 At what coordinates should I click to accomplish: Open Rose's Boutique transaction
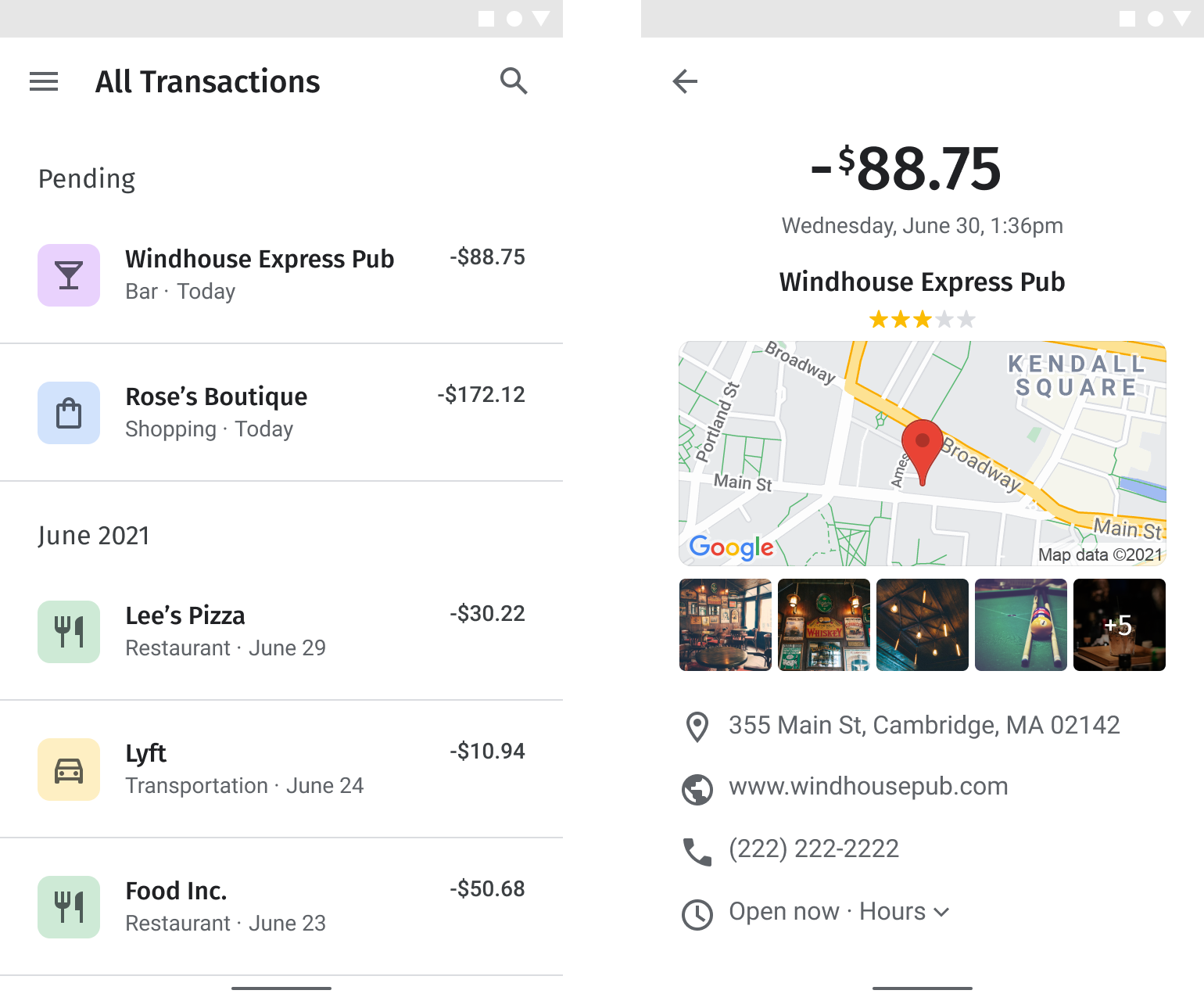tap(281, 412)
